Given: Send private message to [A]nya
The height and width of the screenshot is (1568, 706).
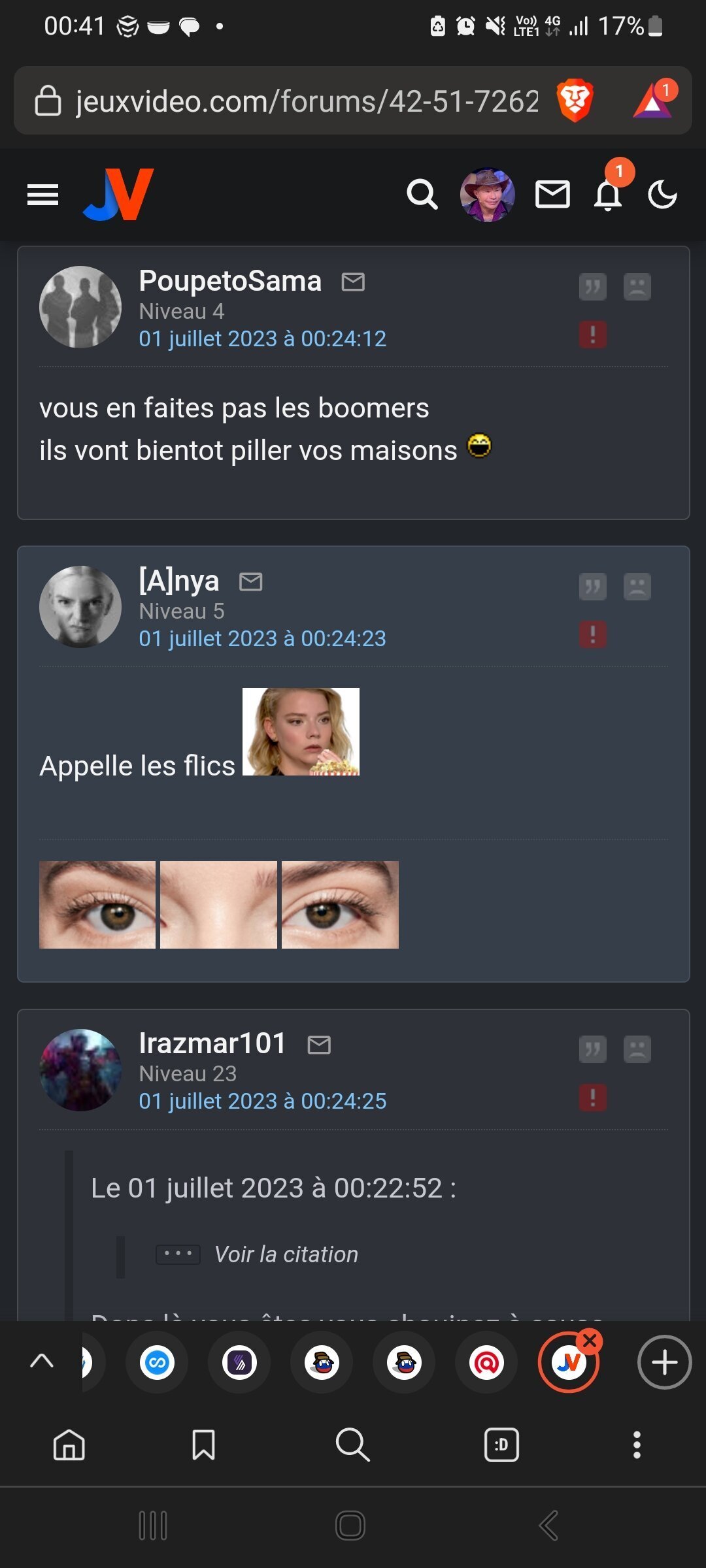Looking at the screenshot, I should pos(251,581).
